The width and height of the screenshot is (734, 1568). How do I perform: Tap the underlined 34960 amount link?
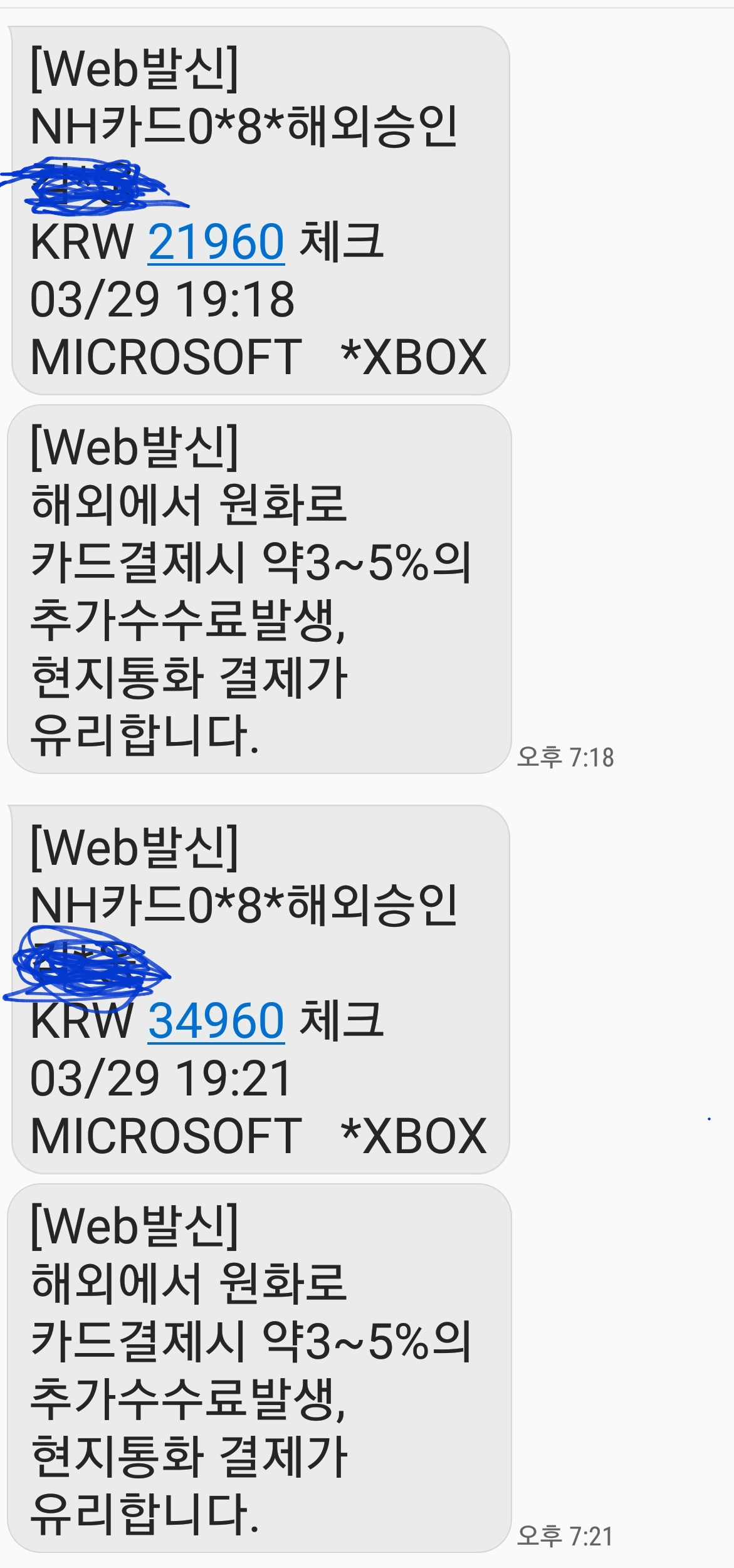(x=216, y=1021)
